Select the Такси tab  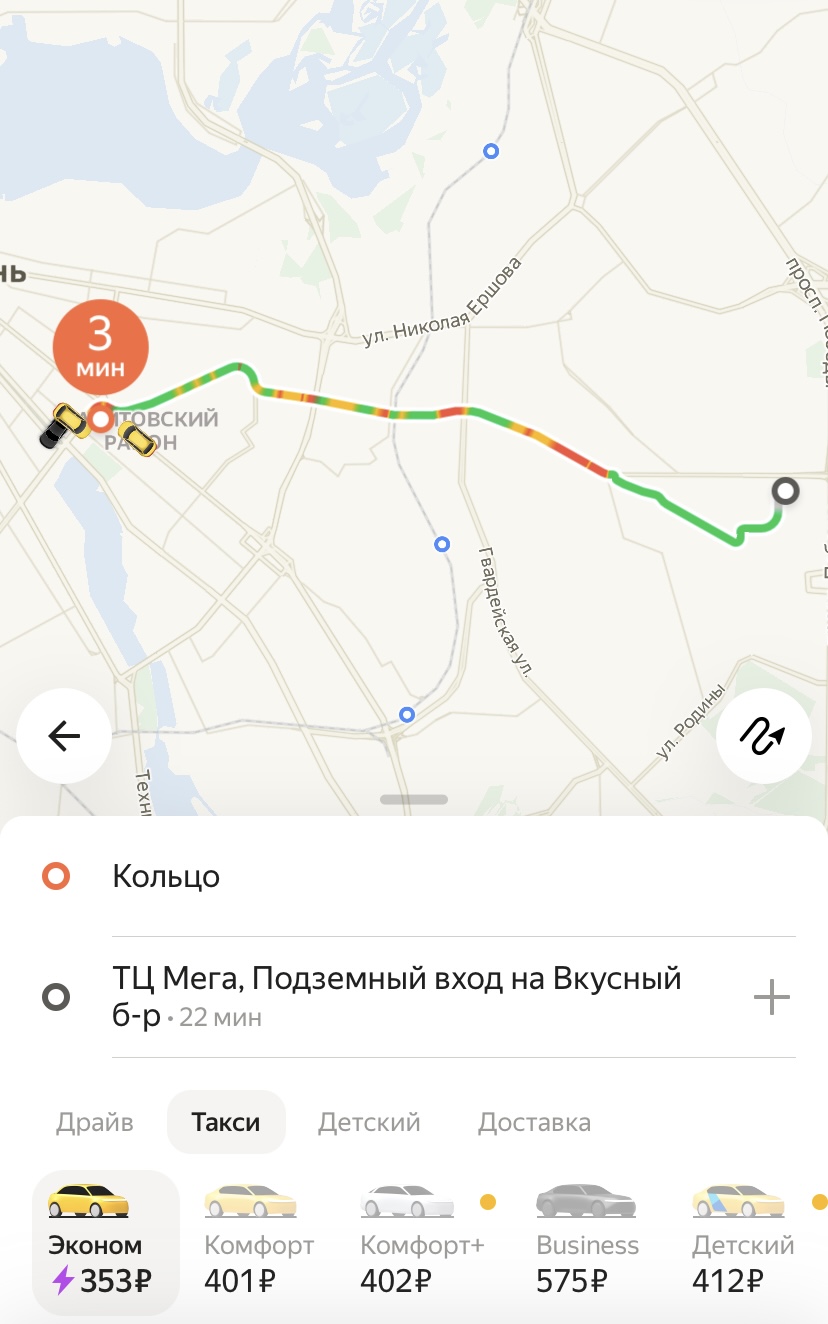pyautogui.click(x=226, y=1122)
